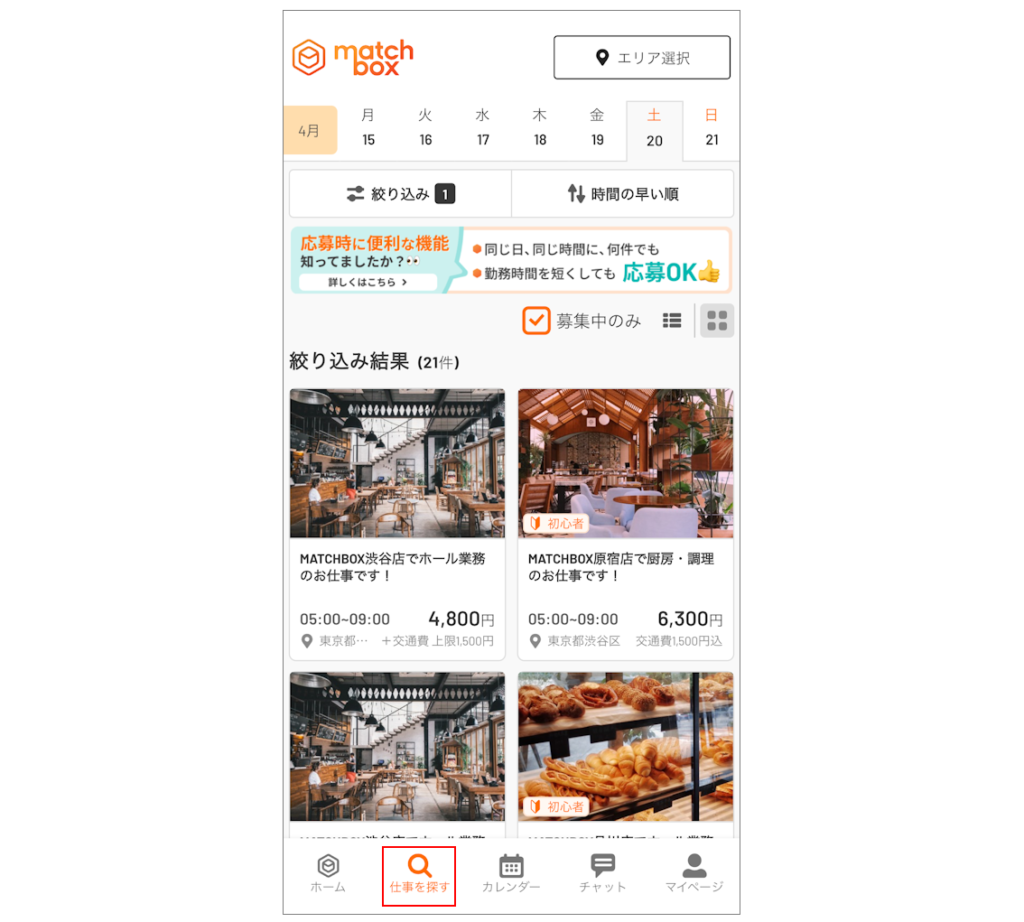The width and height of the screenshot is (1024, 922).
Task: Select Wednesday the 17th
Action: click(483, 128)
